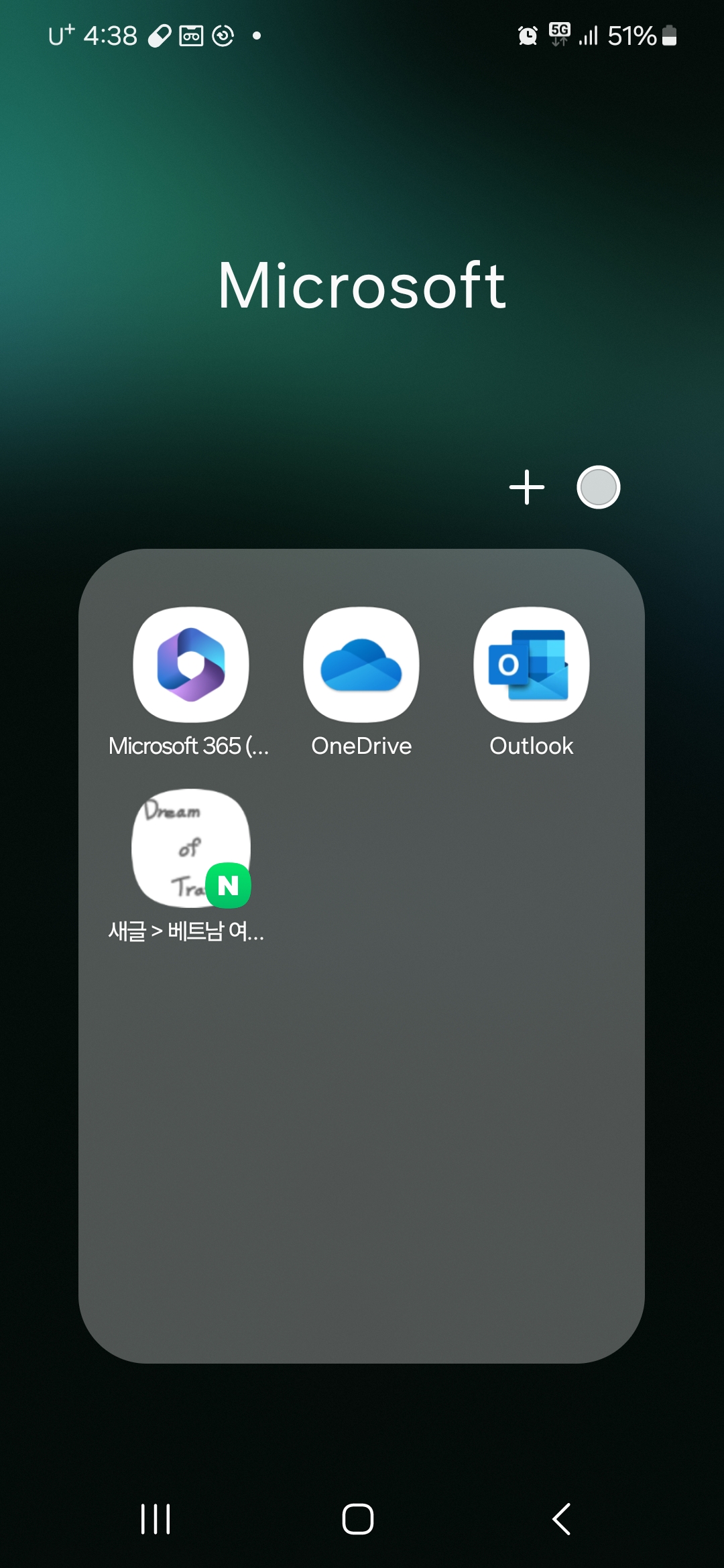
Task: Go back using navigation bar
Action: tap(562, 1518)
